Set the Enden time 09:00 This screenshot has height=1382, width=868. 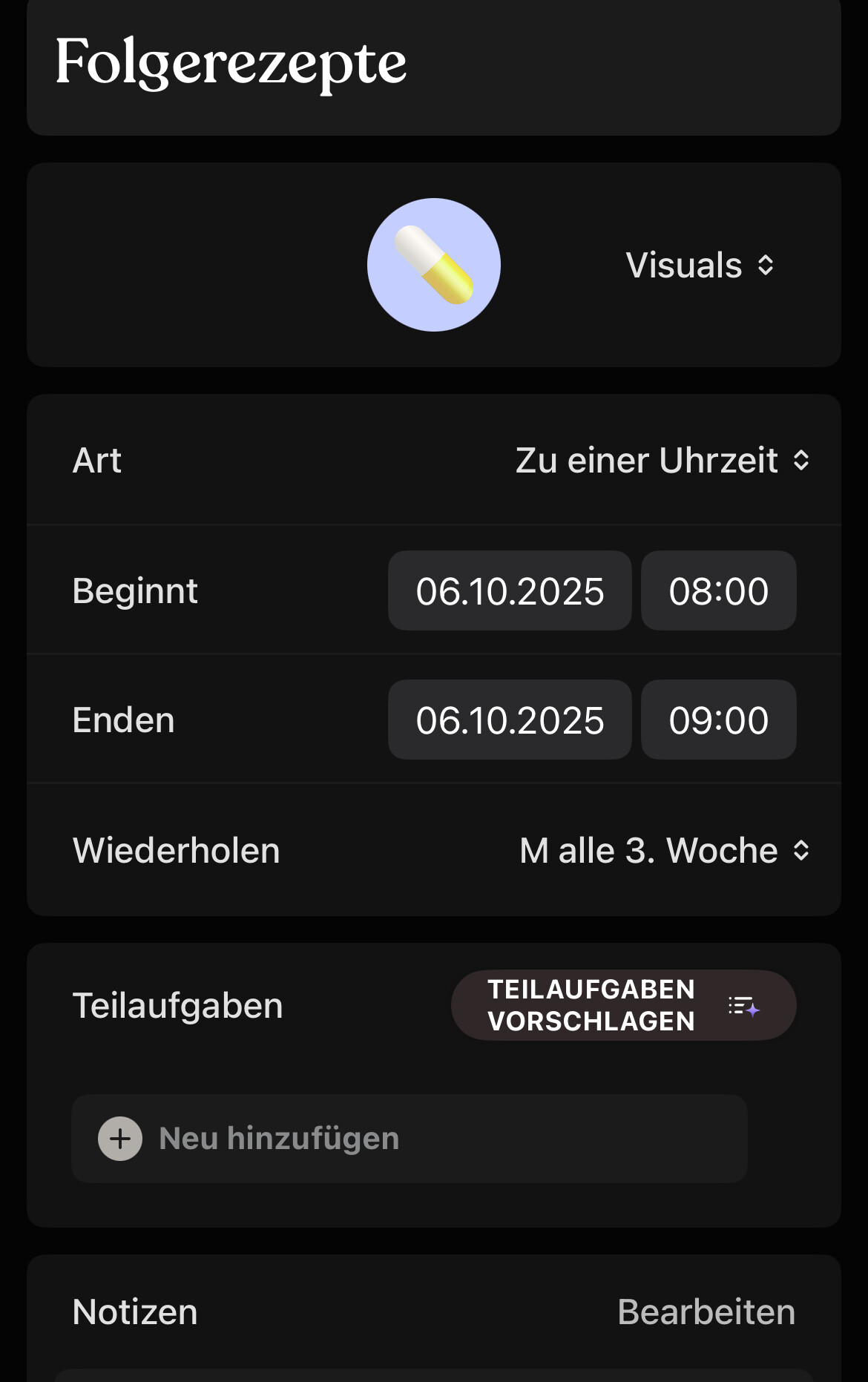coord(718,720)
